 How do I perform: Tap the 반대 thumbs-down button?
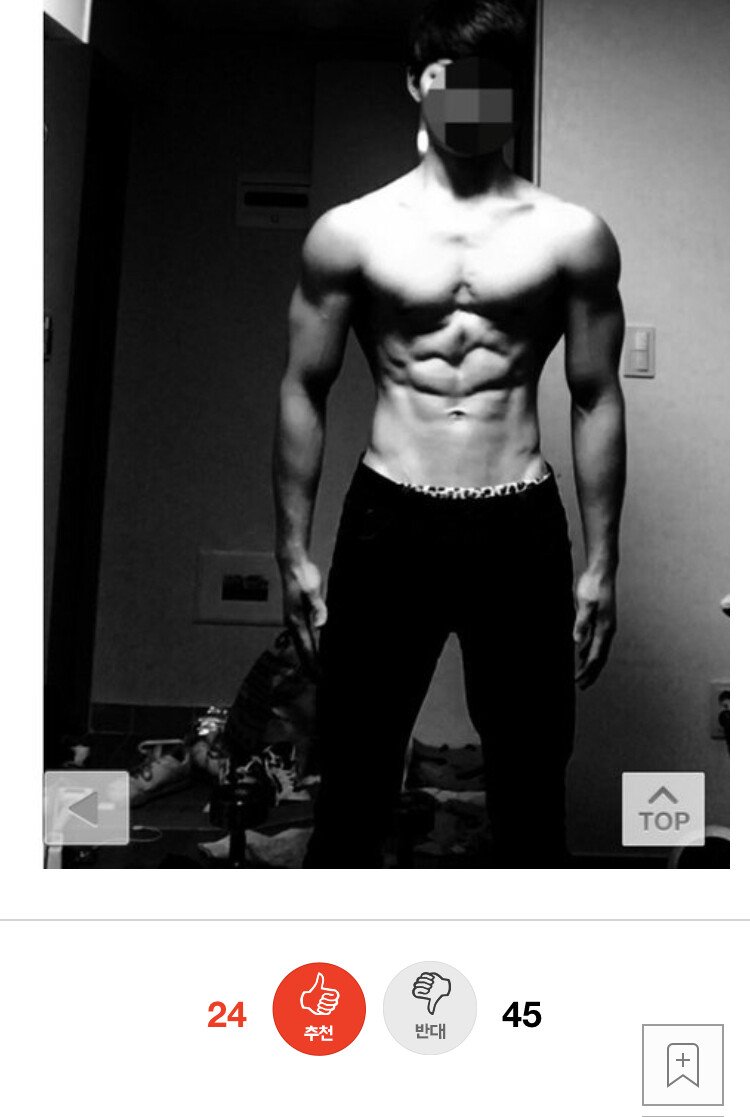pyautogui.click(x=430, y=1008)
